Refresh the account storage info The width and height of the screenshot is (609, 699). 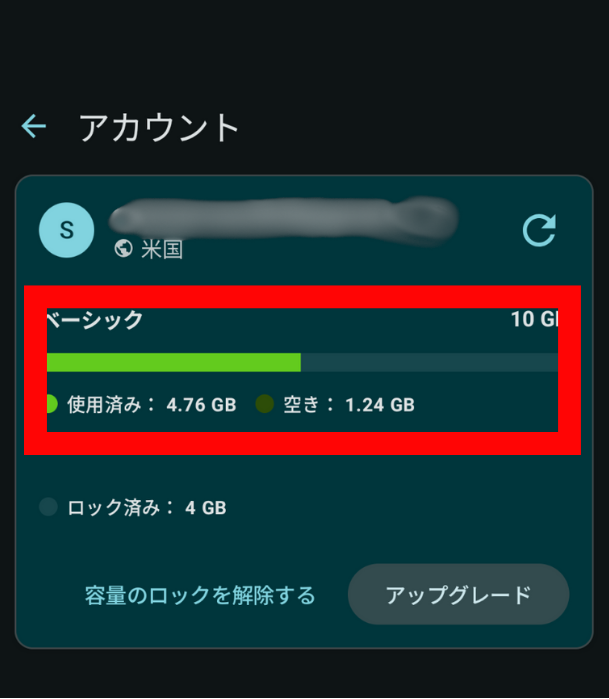(x=539, y=230)
